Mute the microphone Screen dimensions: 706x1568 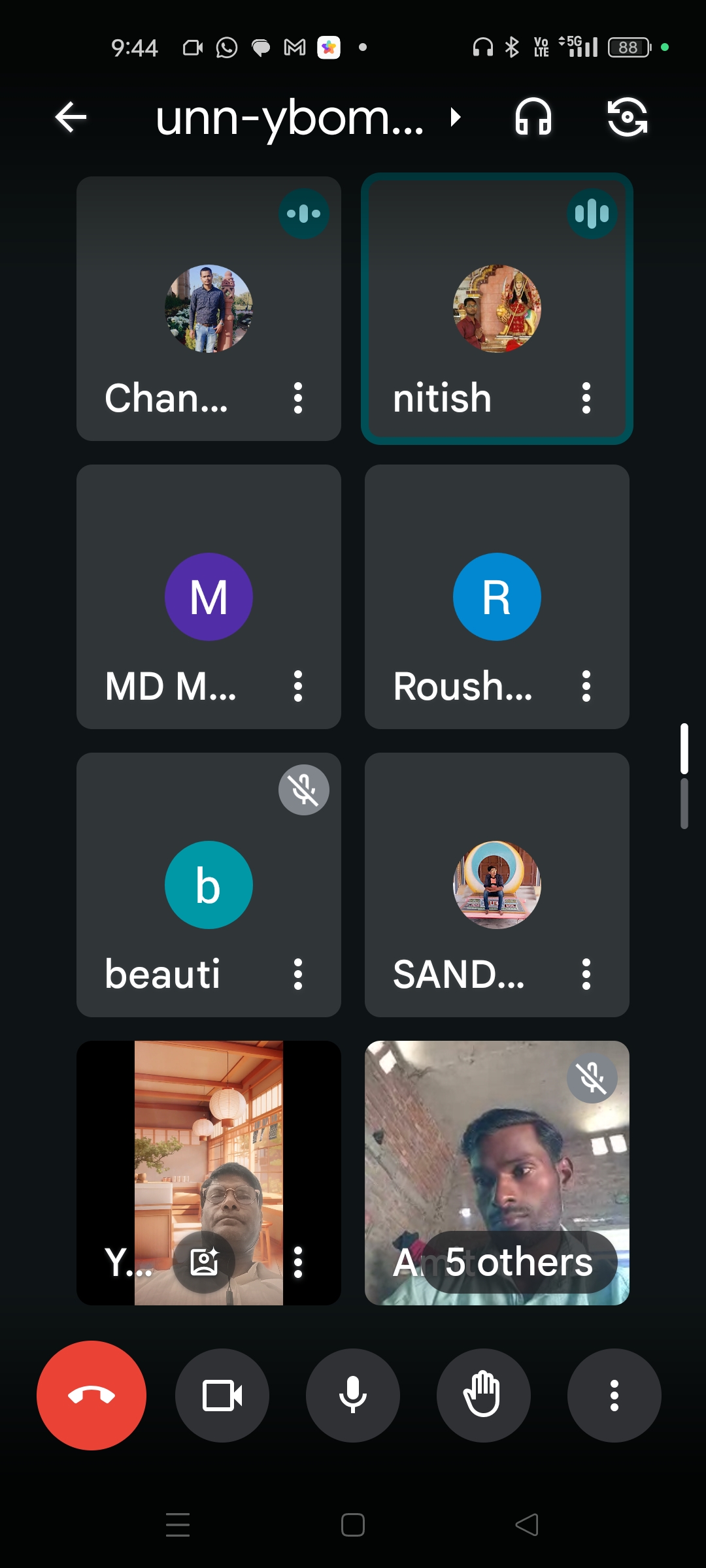tap(353, 1396)
